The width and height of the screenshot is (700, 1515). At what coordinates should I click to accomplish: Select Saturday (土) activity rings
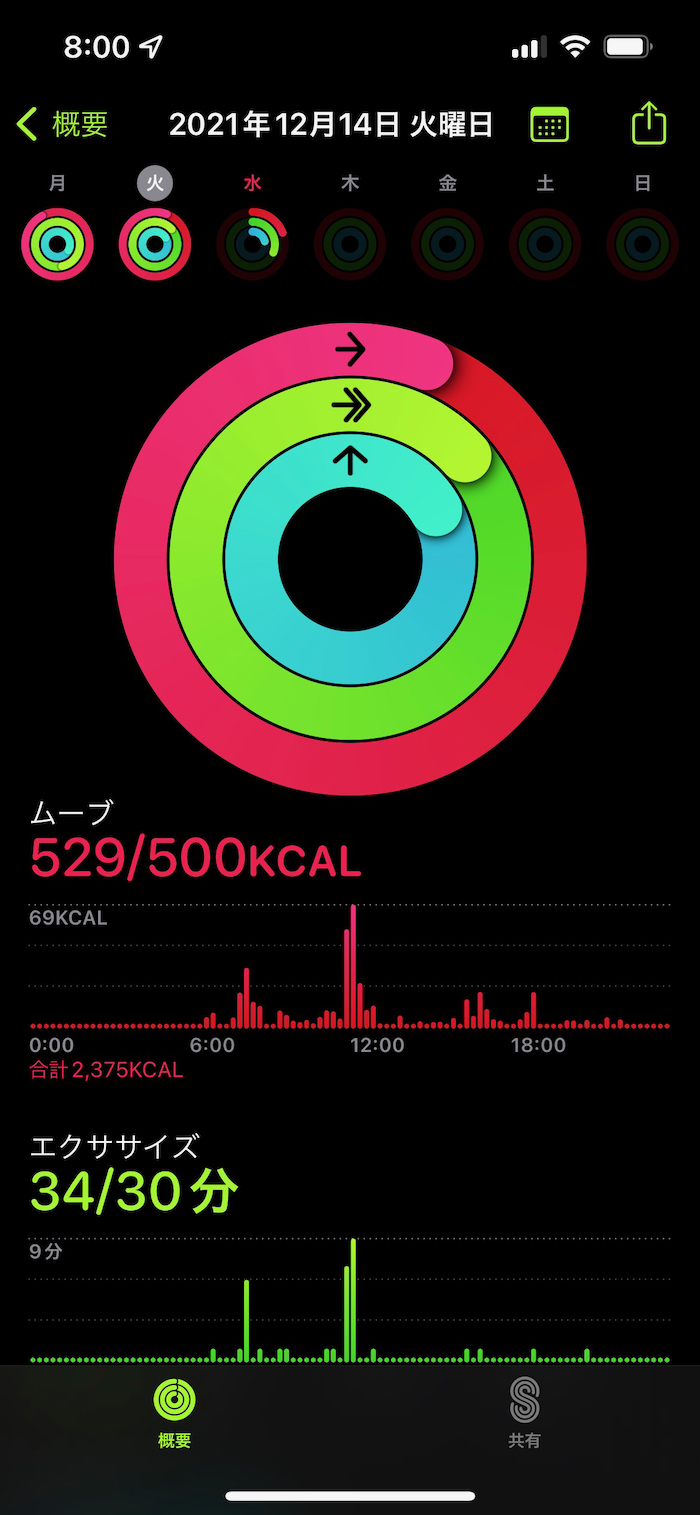(x=545, y=243)
